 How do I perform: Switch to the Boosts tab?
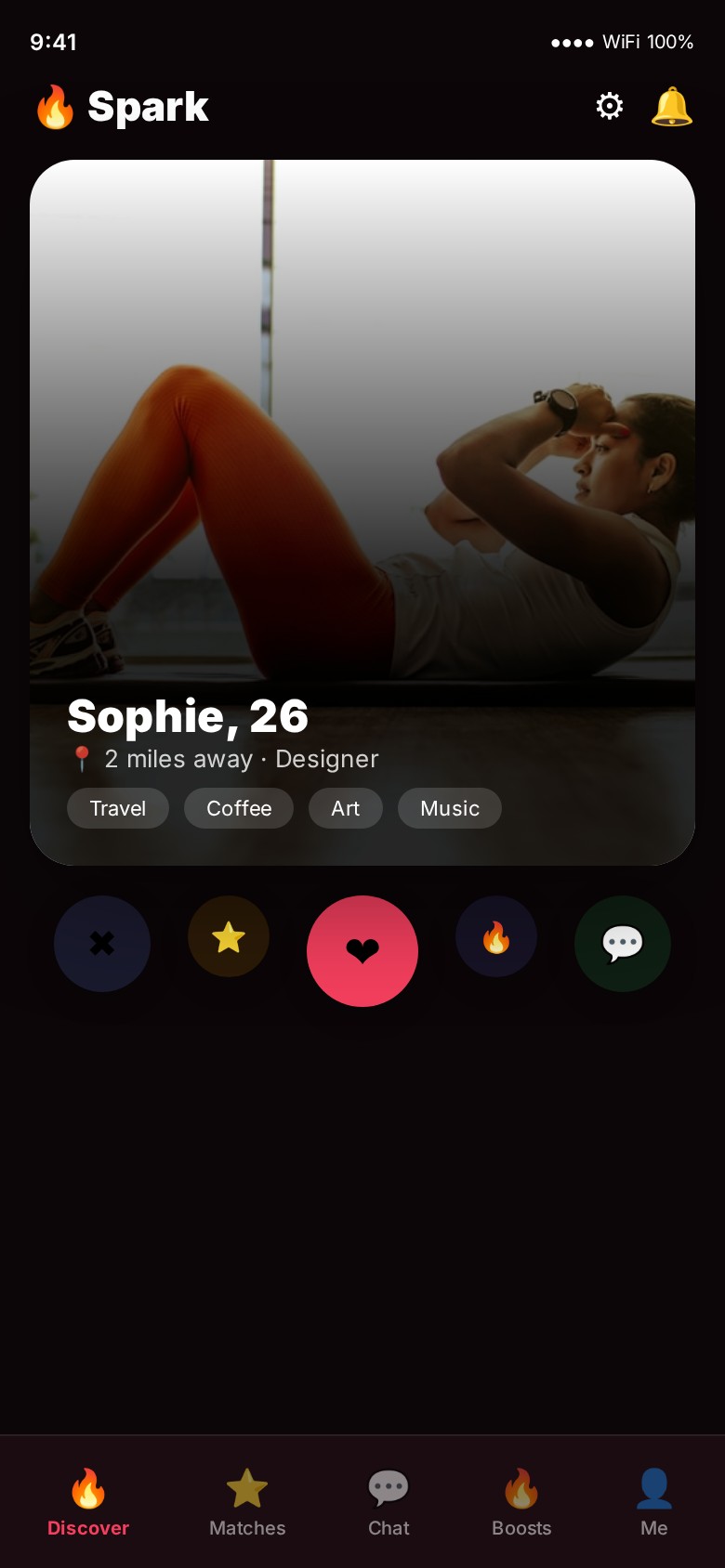(x=521, y=1503)
